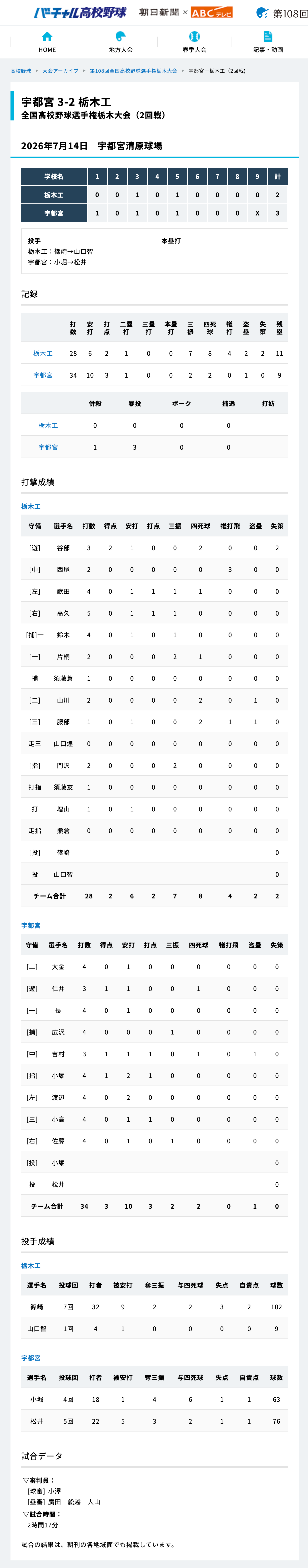Open the HOME navigation item
Viewport: 308px width, 1568px height.
tap(47, 42)
